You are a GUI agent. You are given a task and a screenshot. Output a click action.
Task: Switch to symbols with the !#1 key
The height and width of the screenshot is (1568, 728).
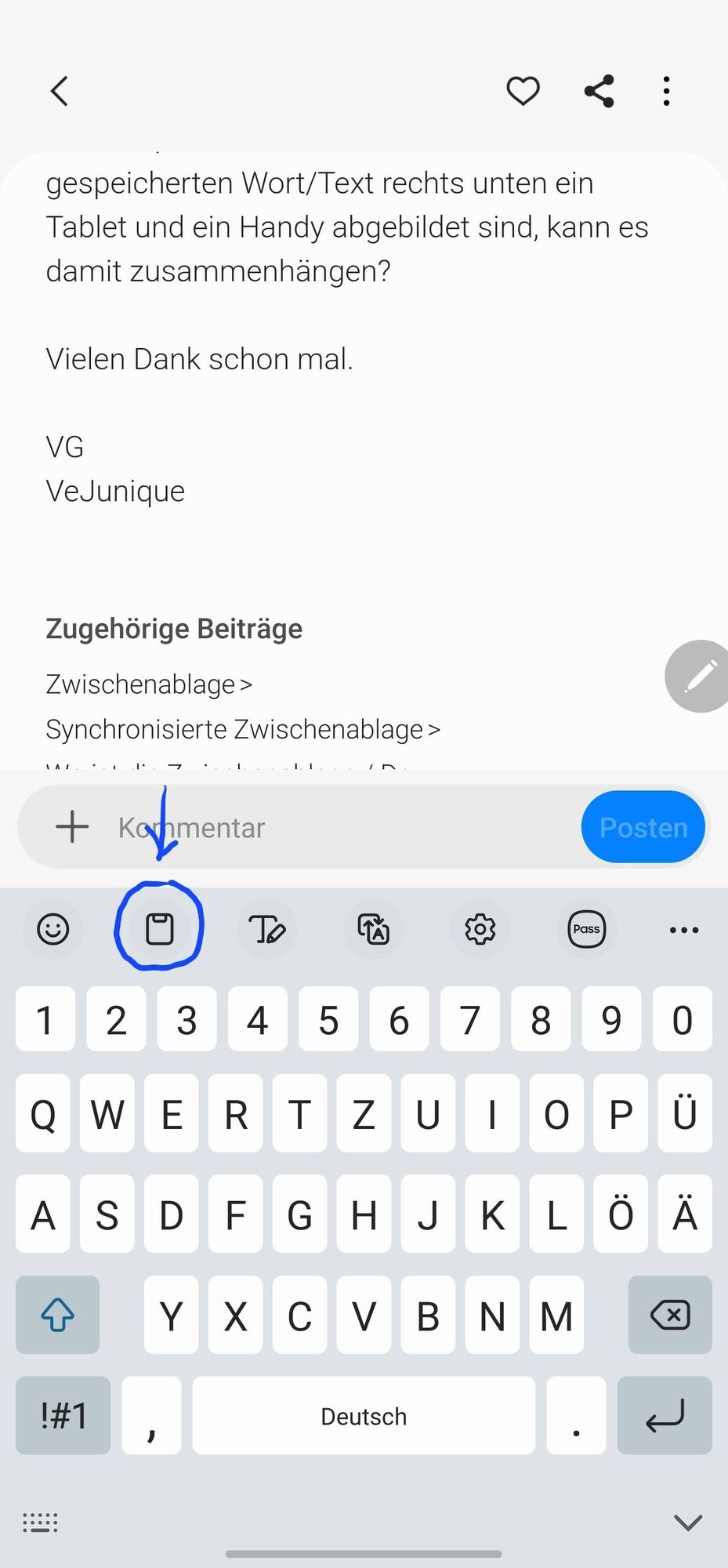pos(63,1415)
